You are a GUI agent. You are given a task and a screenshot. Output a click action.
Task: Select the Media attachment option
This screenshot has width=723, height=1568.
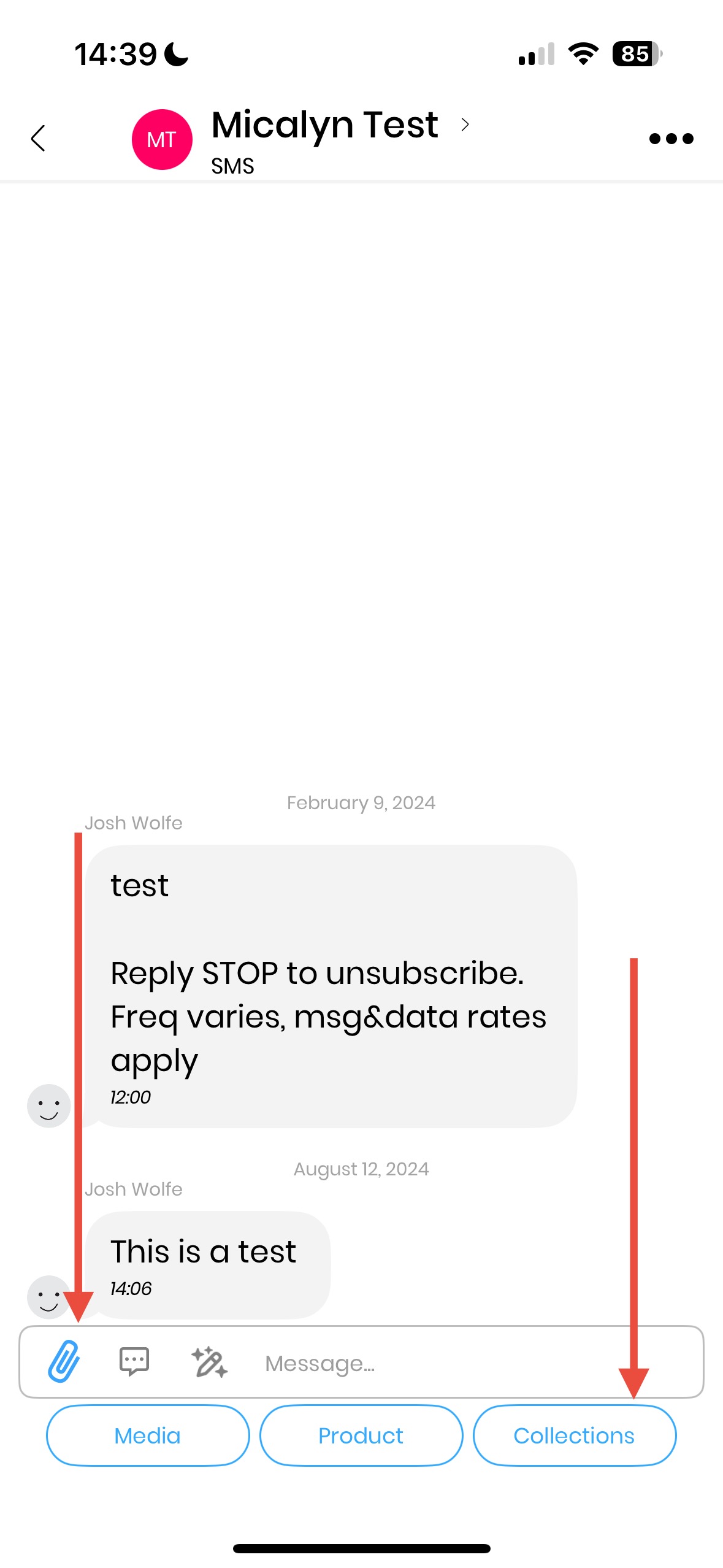click(x=148, y=1435)
